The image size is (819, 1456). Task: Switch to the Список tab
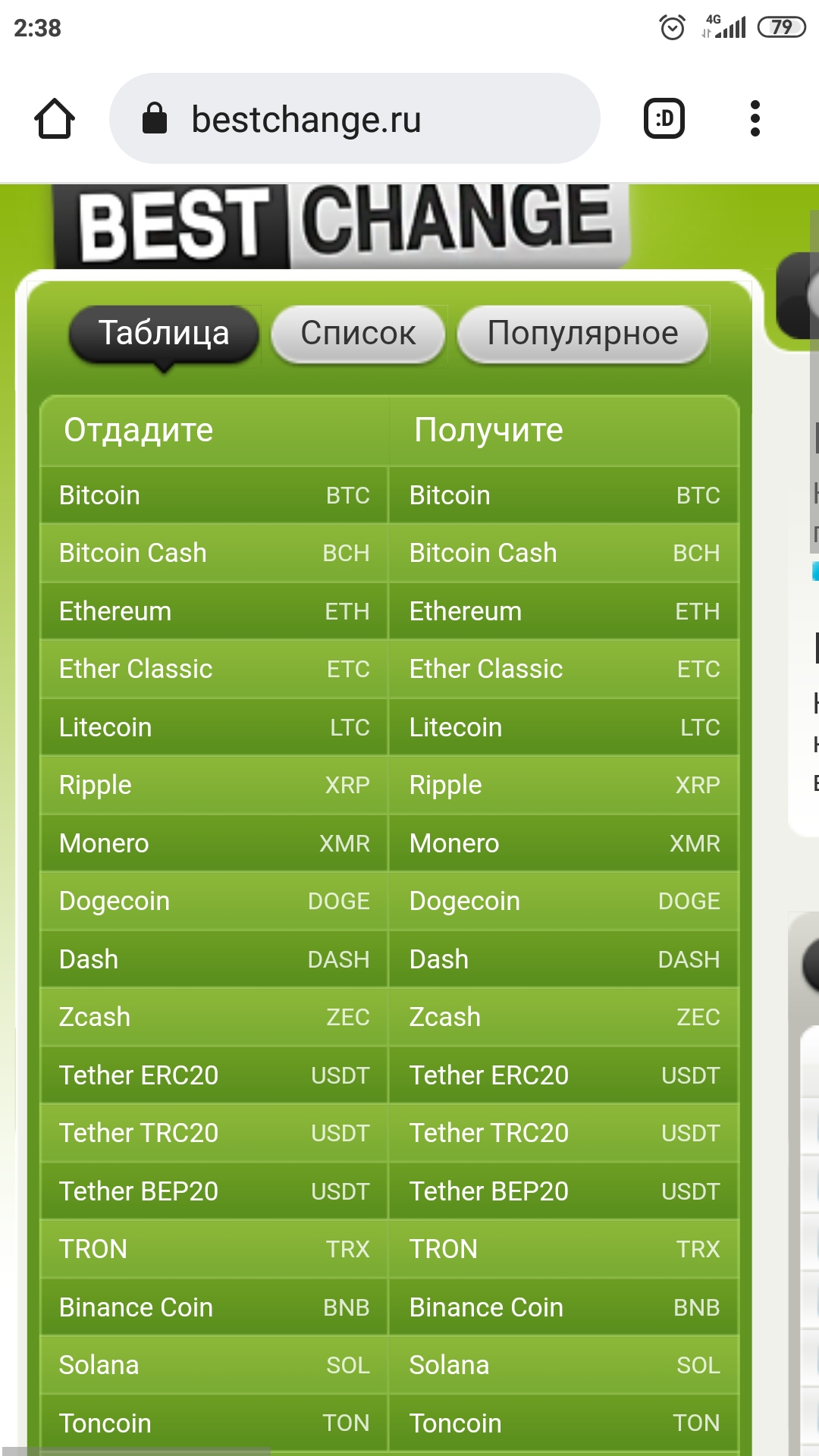click(358, 334)
